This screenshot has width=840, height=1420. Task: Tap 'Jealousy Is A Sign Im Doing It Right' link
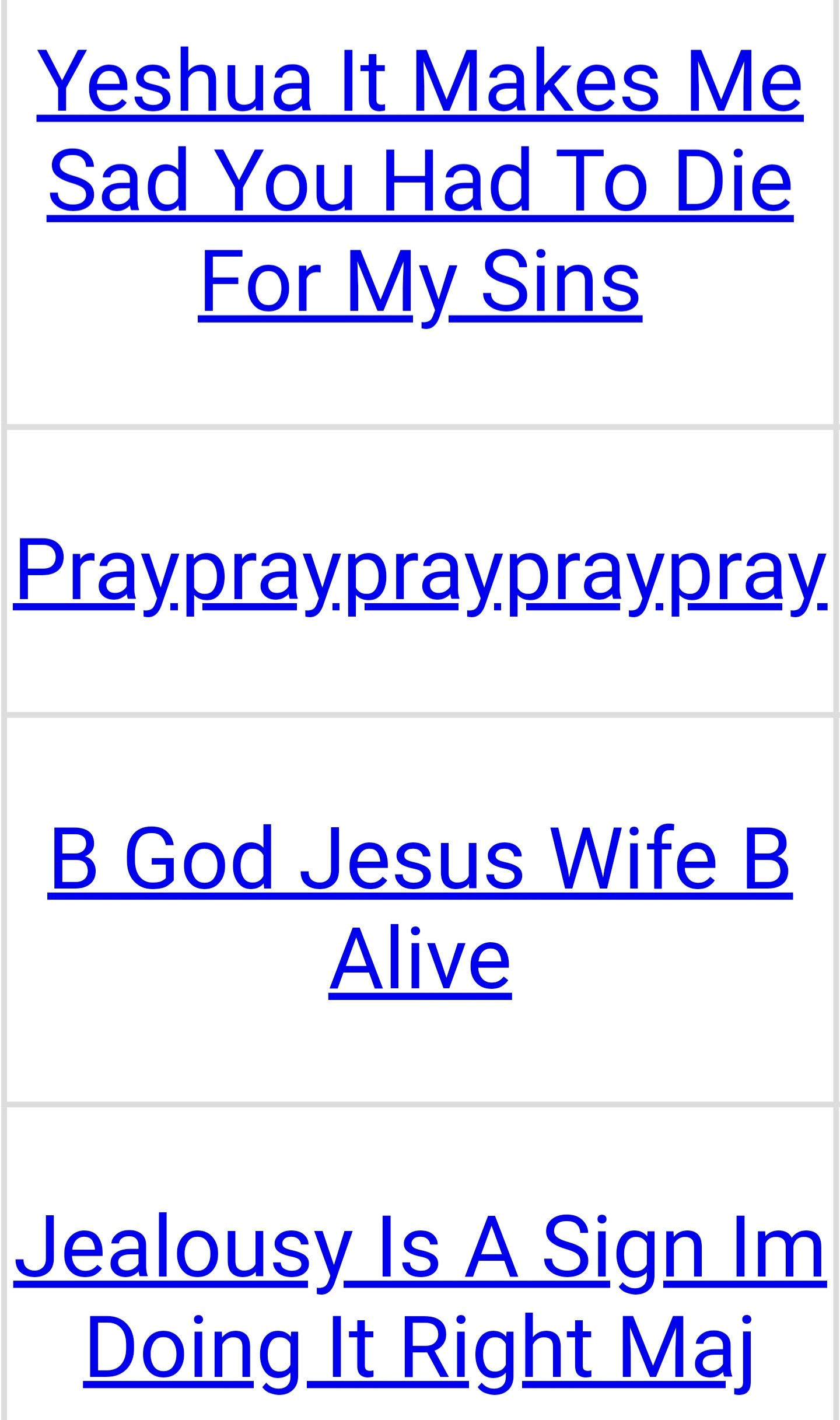420,1248
